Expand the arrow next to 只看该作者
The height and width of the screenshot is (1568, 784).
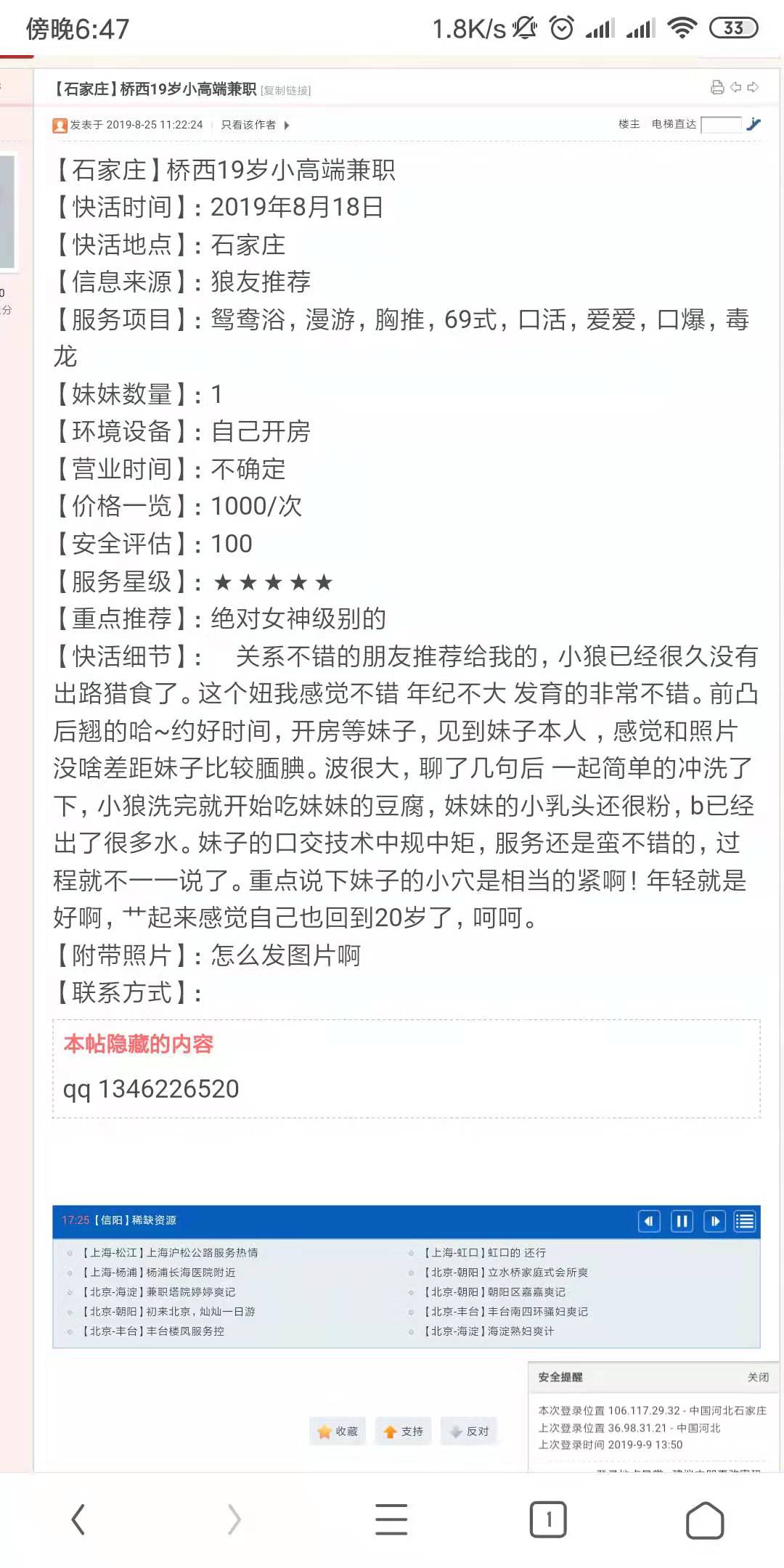(x=285, y=125)
